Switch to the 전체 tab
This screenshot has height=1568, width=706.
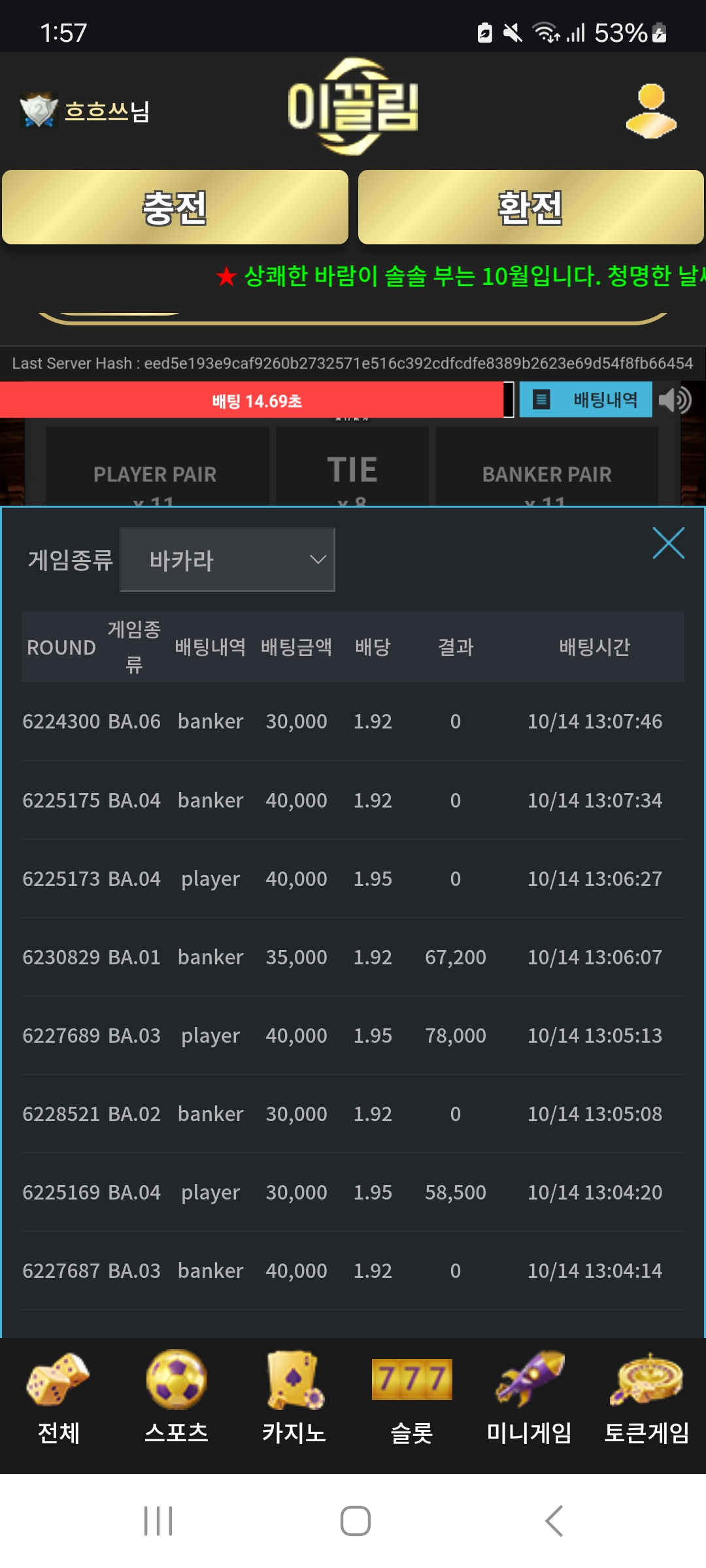[59, 1398]
